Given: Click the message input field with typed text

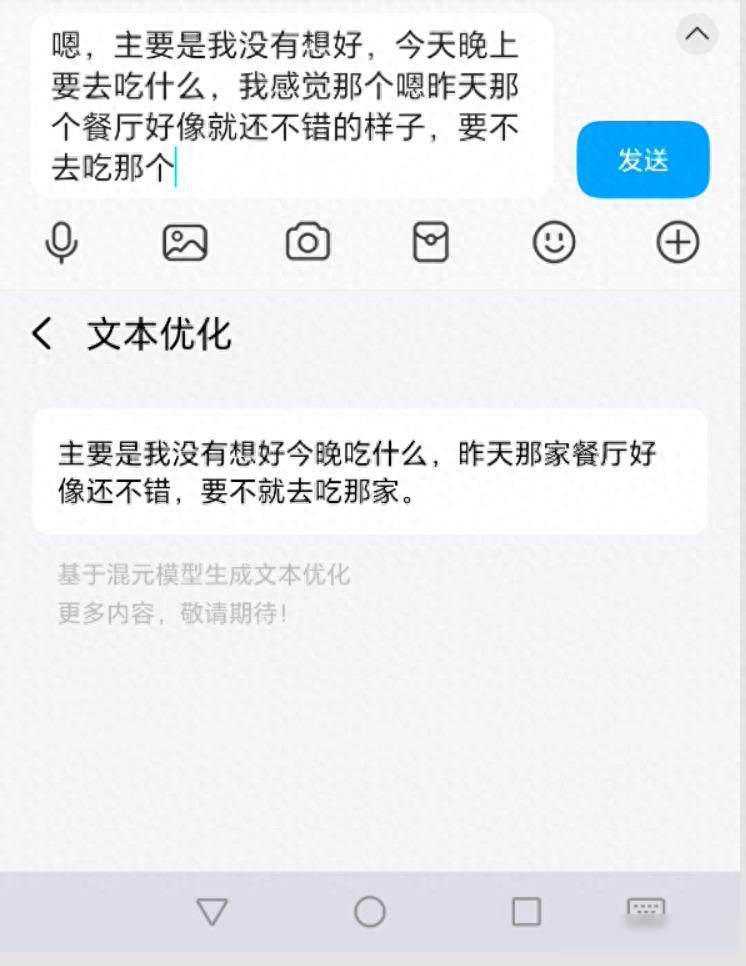Looking at the screenshot, I should coord(290,107).
